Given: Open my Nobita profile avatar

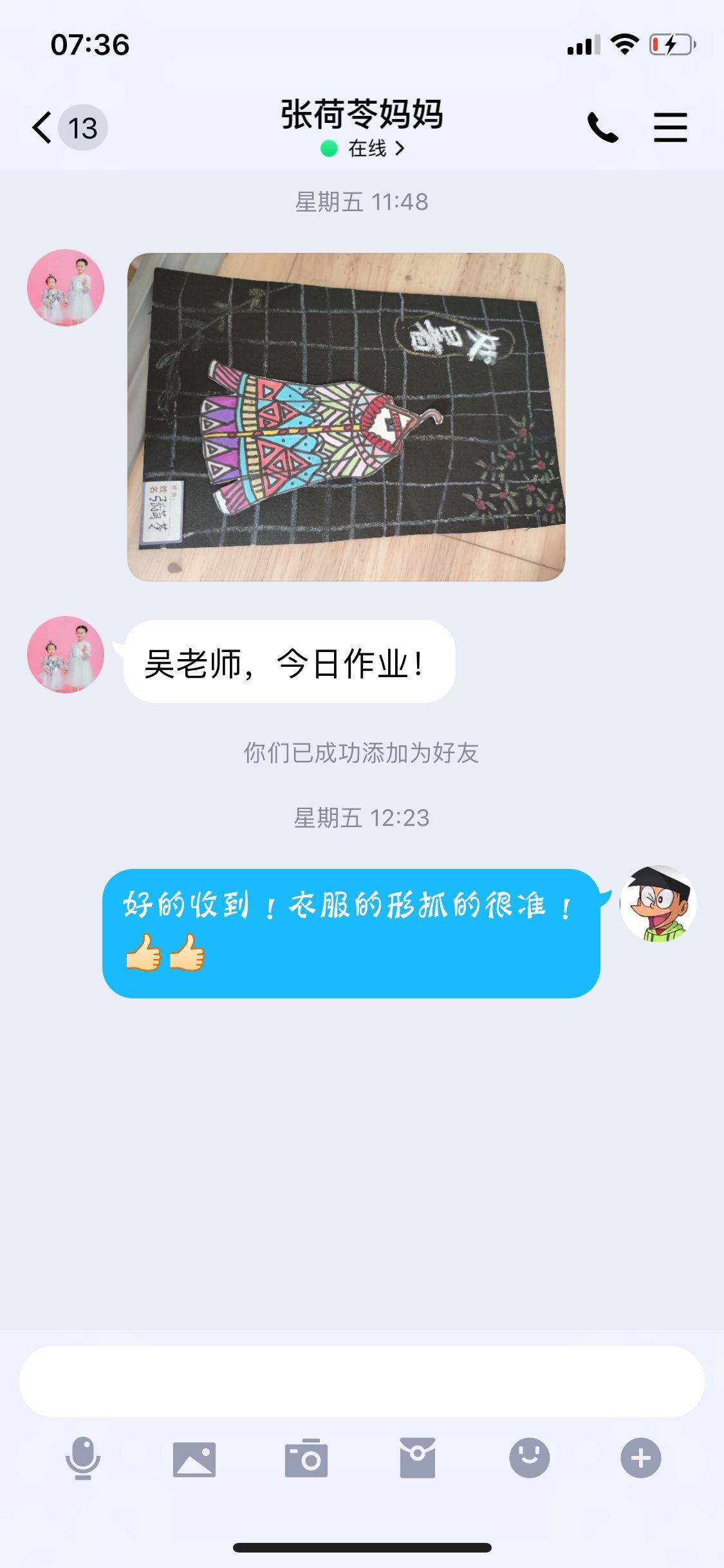Looking at the screenshot, I should click(x=658, y=904).
